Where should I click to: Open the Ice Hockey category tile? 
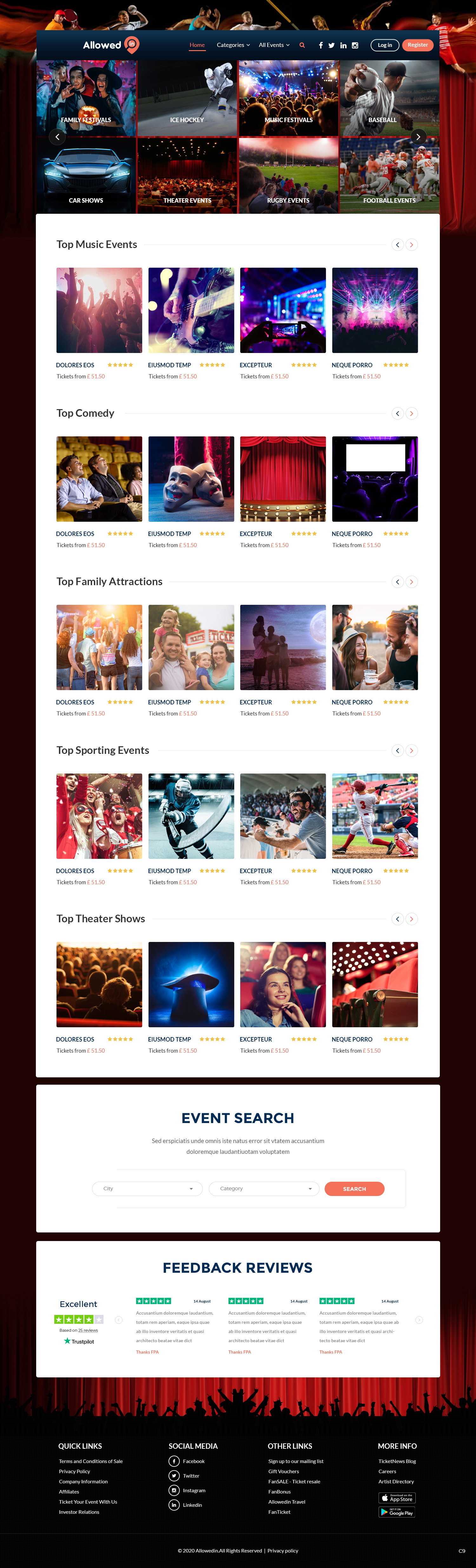[187, 98]
